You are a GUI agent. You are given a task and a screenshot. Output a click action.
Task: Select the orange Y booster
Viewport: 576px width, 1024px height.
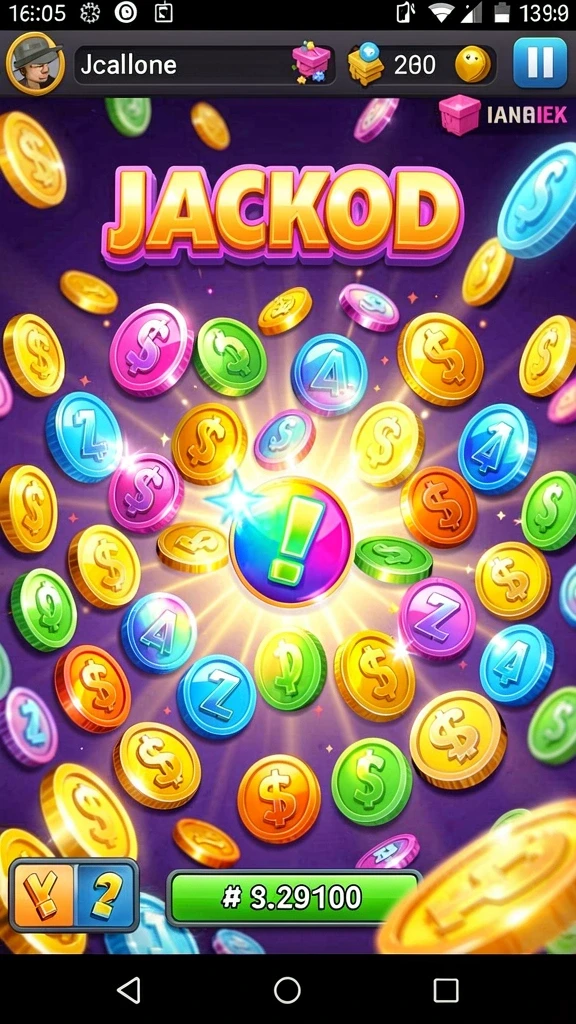(x=42, y=894)
